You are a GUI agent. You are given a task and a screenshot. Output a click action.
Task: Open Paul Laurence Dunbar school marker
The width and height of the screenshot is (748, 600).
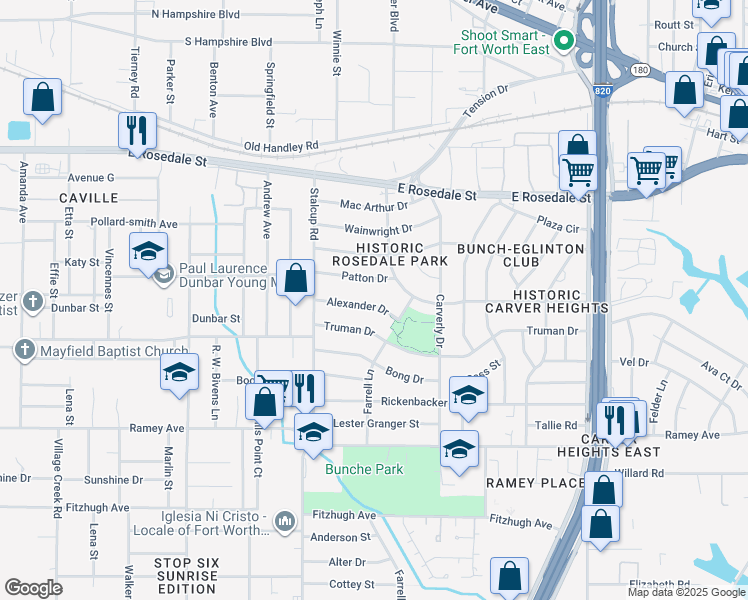[x=148, y=251]
